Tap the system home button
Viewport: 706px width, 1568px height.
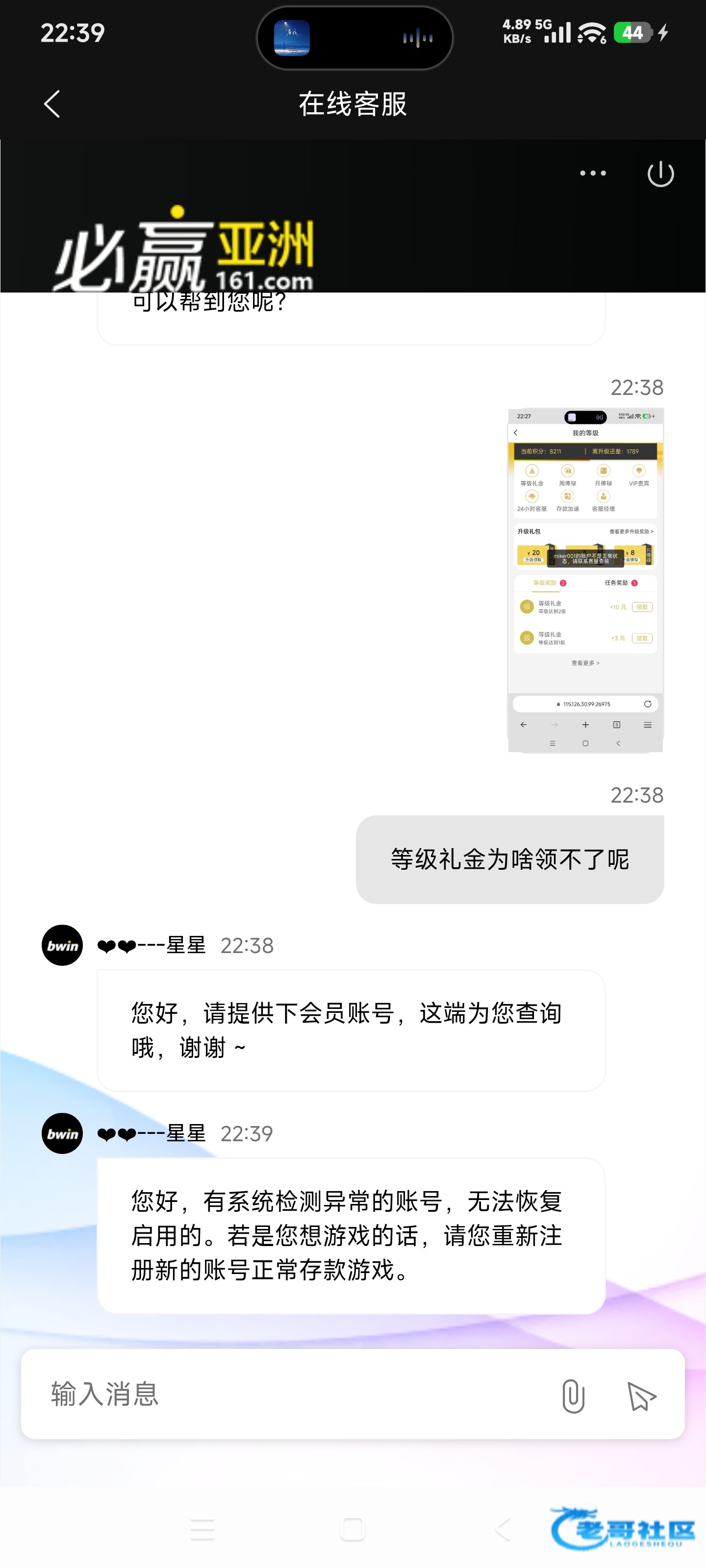tap(352, 1528)
